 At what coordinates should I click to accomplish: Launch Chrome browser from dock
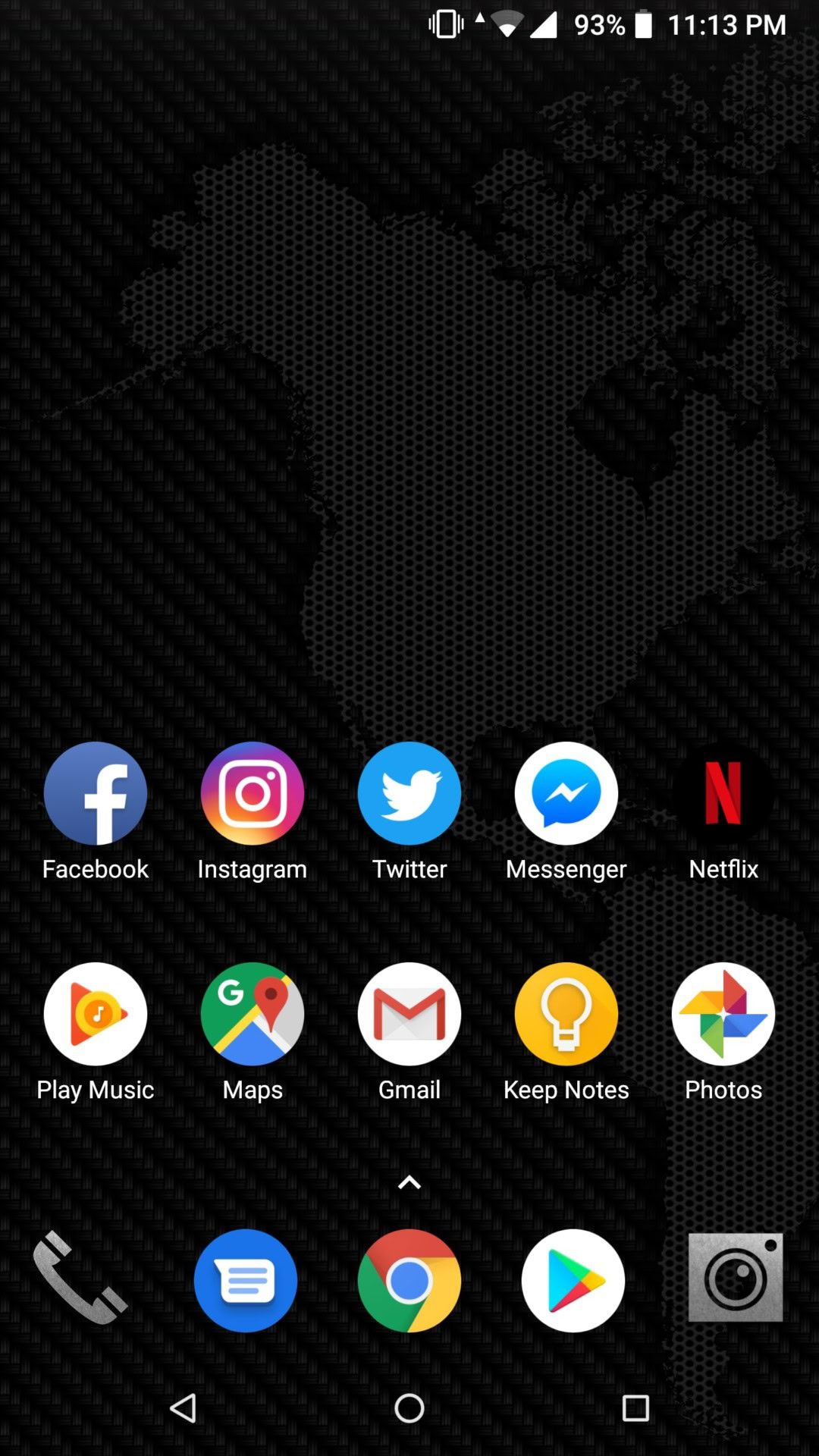tap(409, 1280)
